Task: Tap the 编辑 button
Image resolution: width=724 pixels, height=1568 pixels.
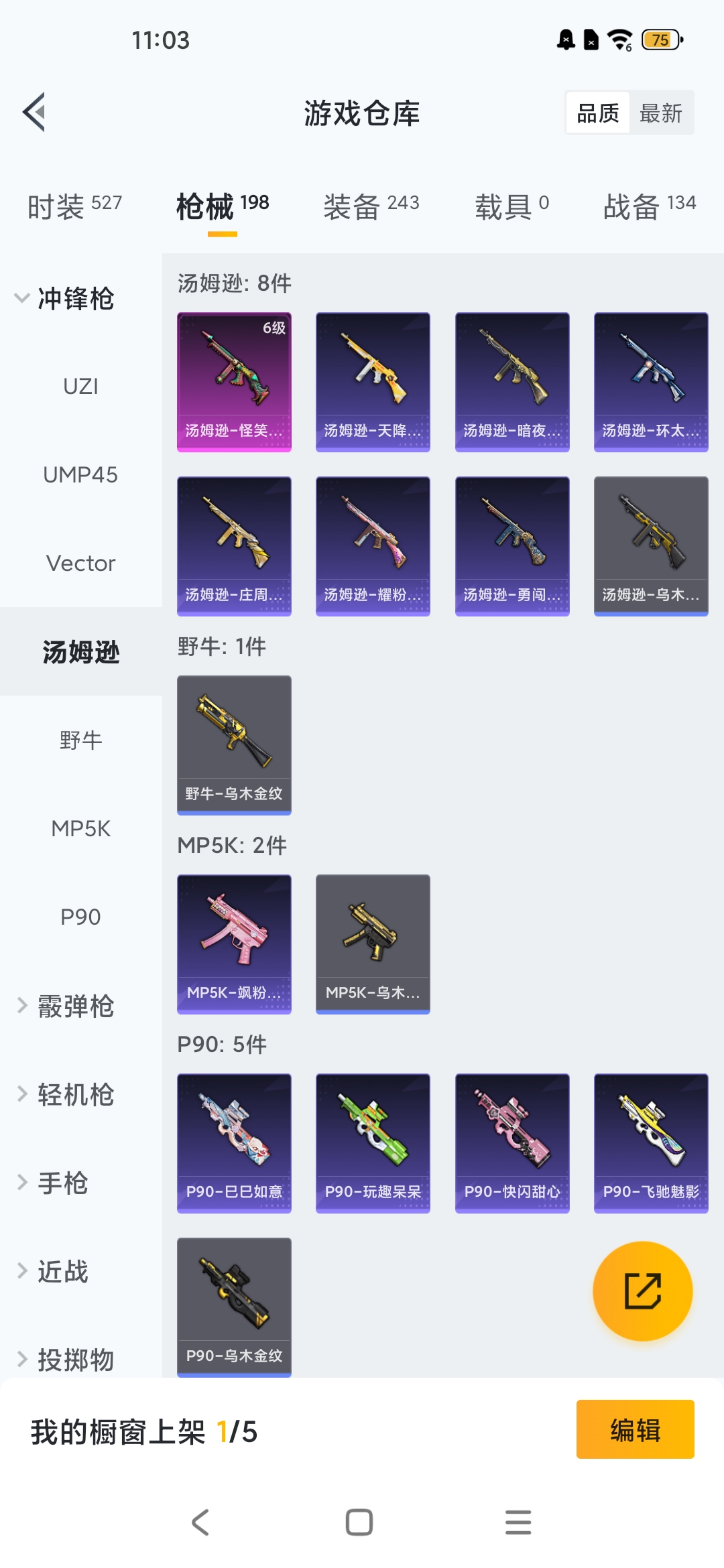Action: click(635, 1429)
